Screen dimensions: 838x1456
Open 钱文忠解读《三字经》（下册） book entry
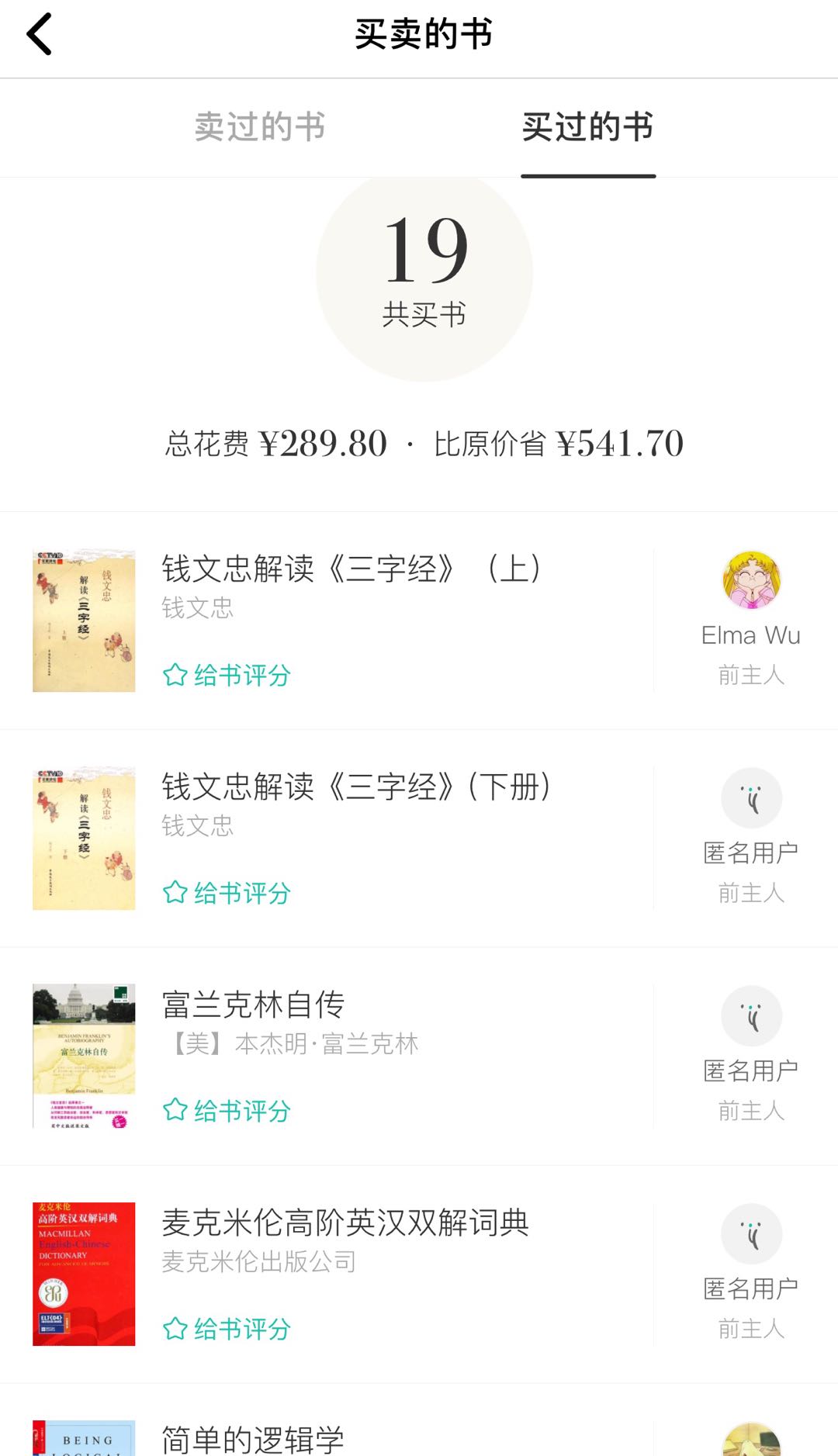pos(355,787)
